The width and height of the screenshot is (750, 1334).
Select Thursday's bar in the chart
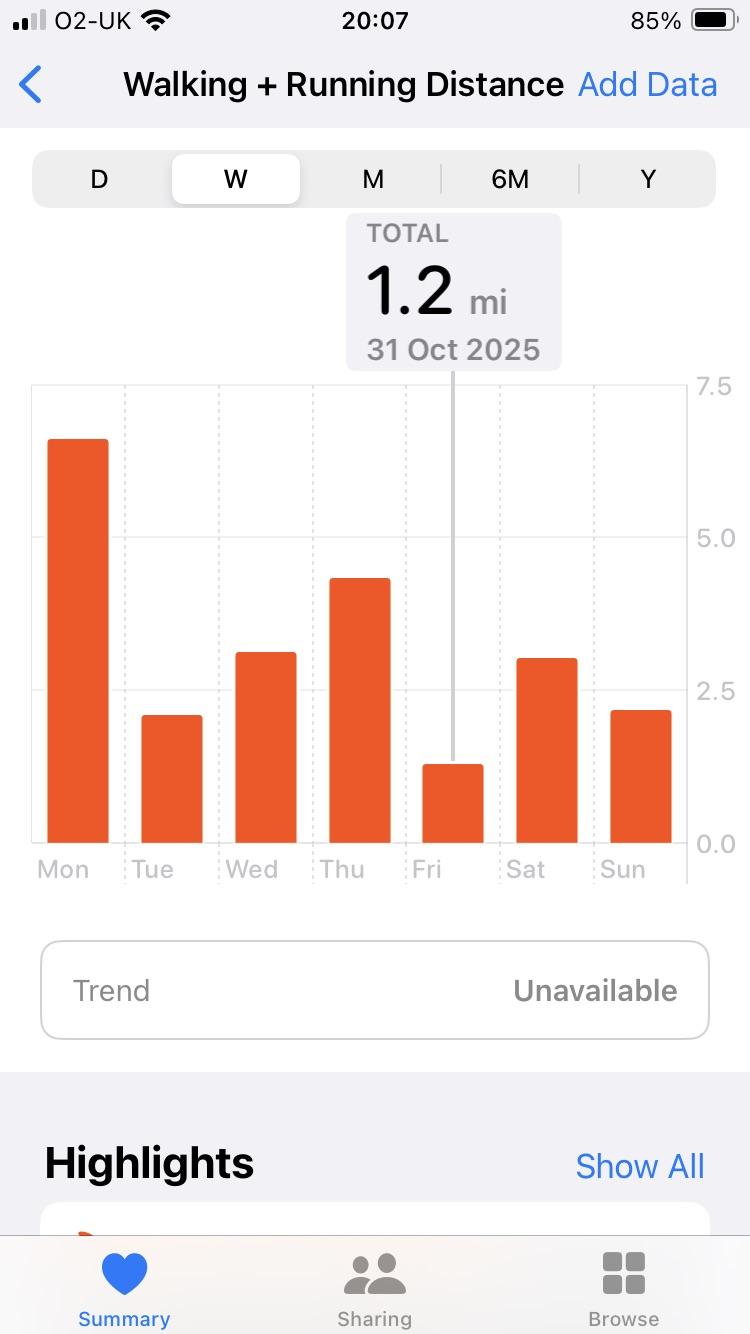pos(360,710)
